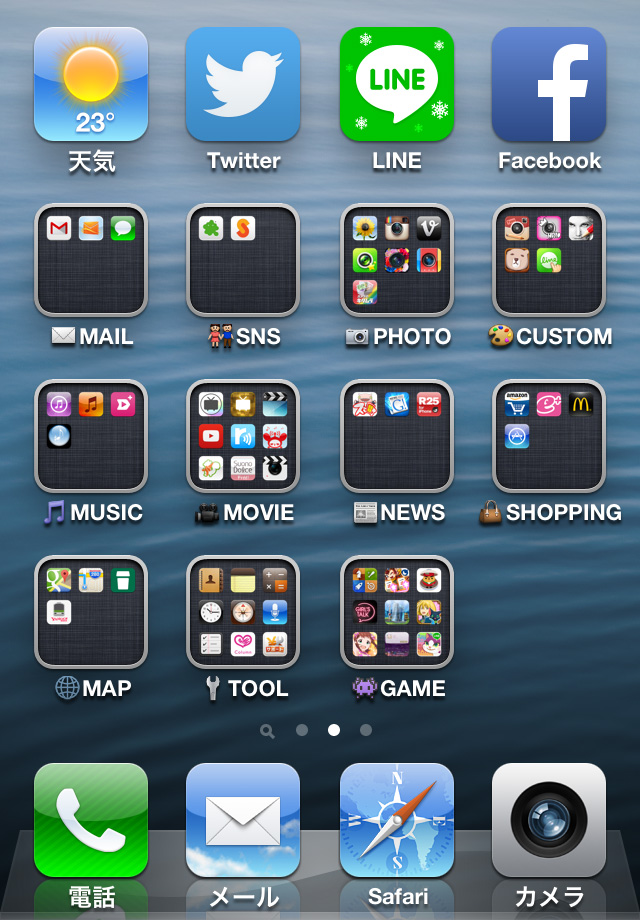
Task: Open the MUSIC folder
Action: pyautogui.click(x=91, y=436)
